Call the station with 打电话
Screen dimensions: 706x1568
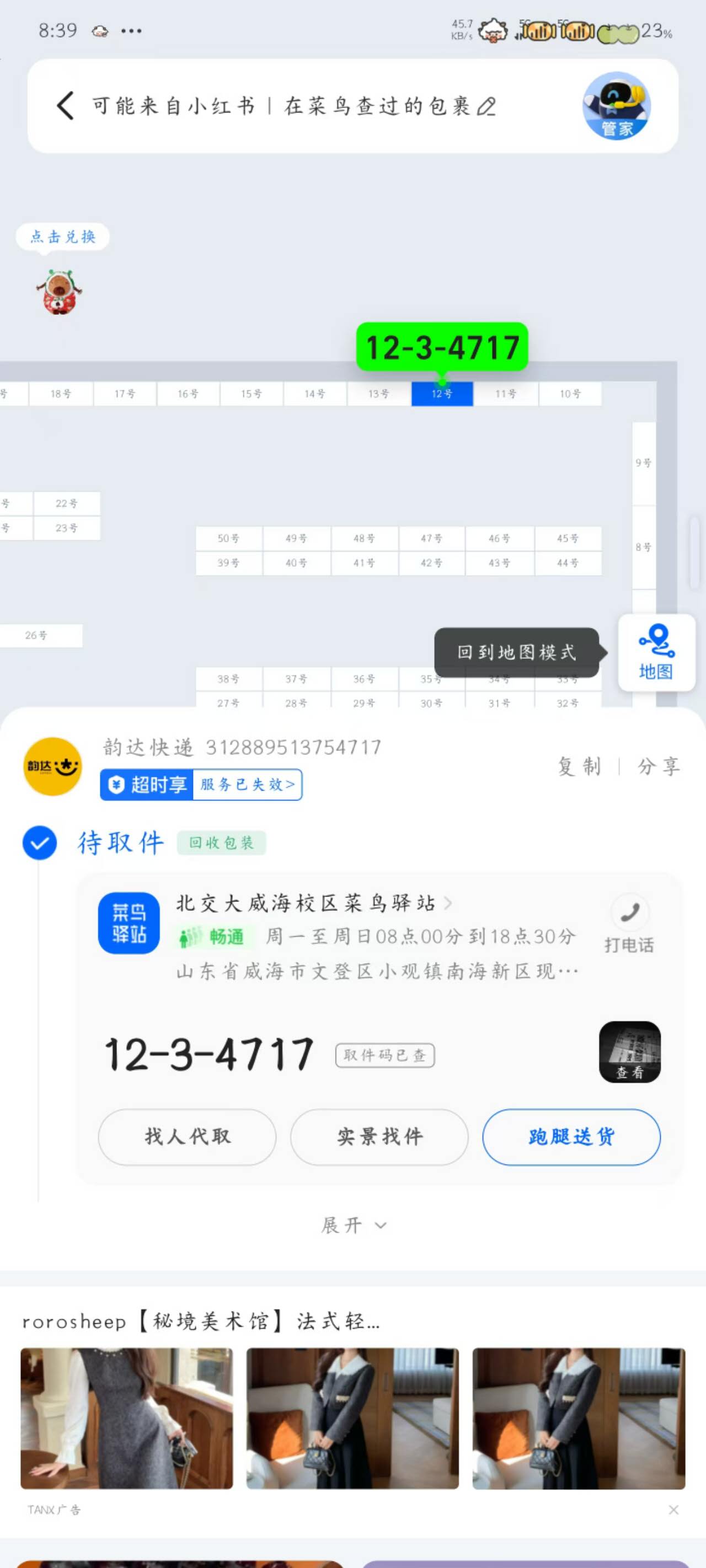[x=629, y=923]
